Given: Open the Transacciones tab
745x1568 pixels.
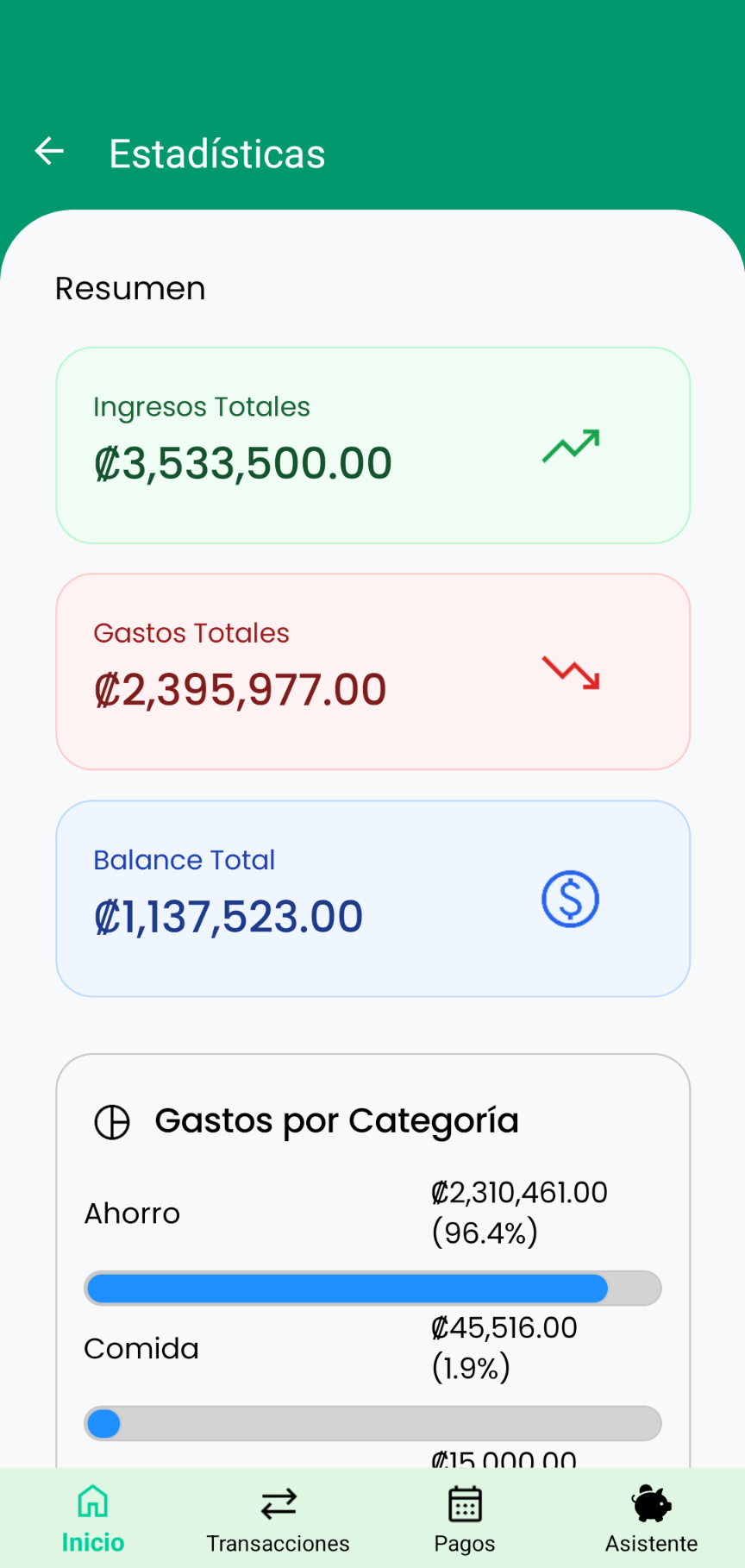Looking at the screenshot, I should pyautogui.click(x=279, y=1519).
